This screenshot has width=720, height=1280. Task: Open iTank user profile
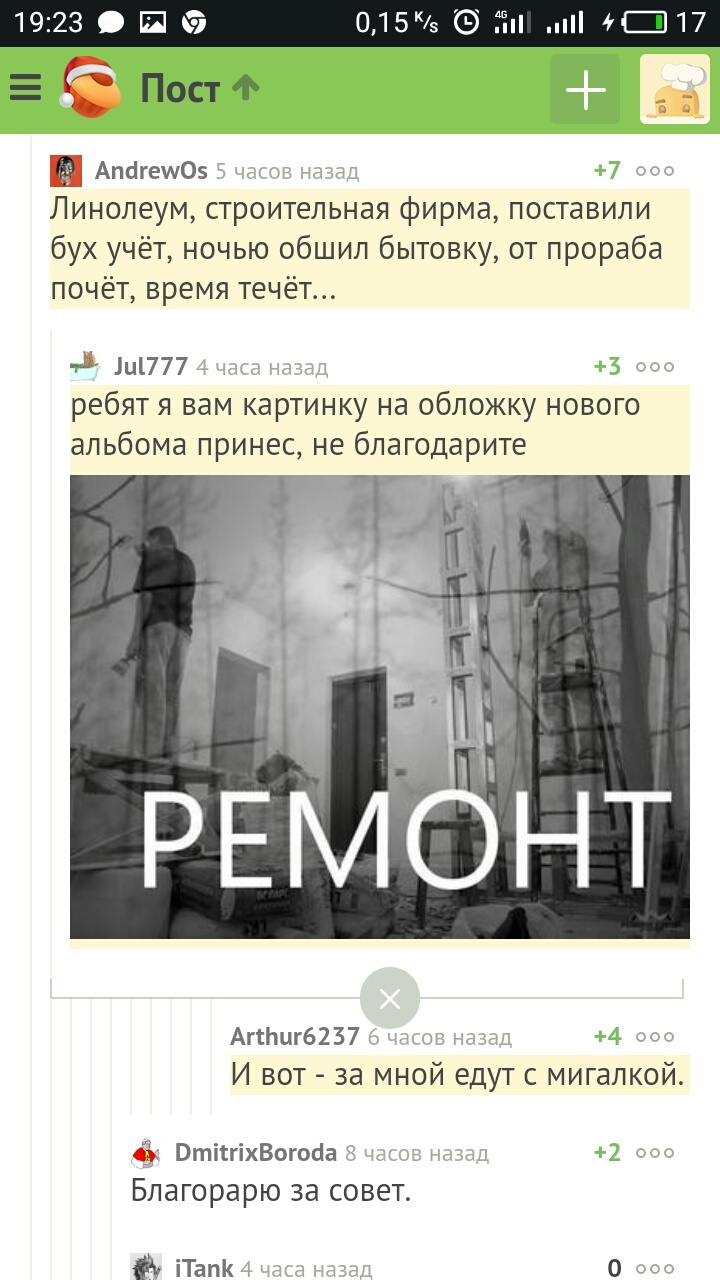(x=203, y=1268)
